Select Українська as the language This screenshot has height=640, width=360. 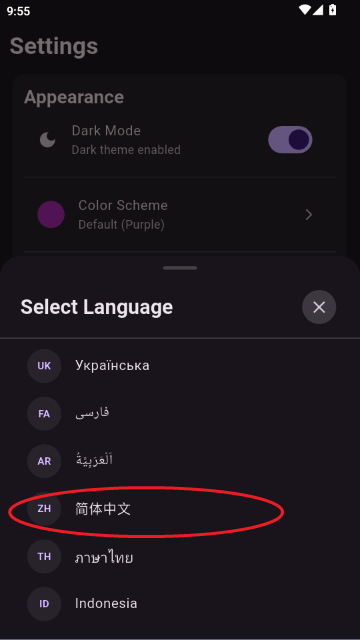pos(180,366)
